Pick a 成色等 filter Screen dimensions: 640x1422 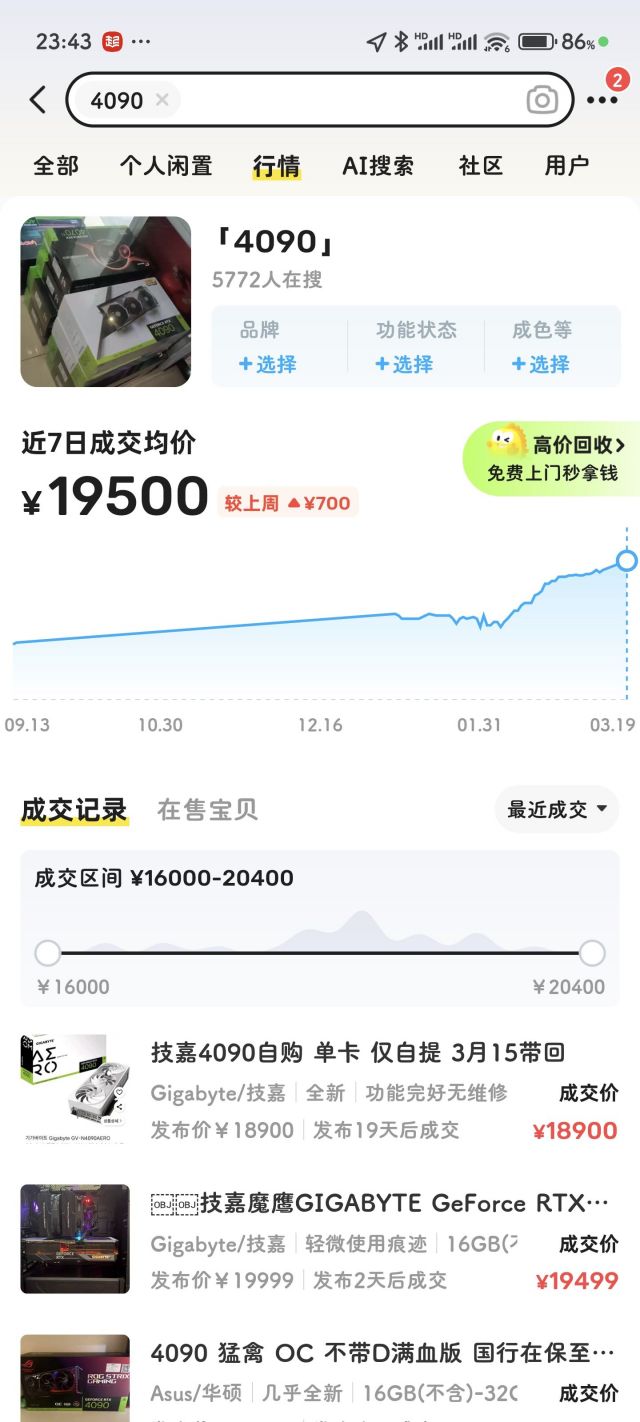[x=541, y=364]
